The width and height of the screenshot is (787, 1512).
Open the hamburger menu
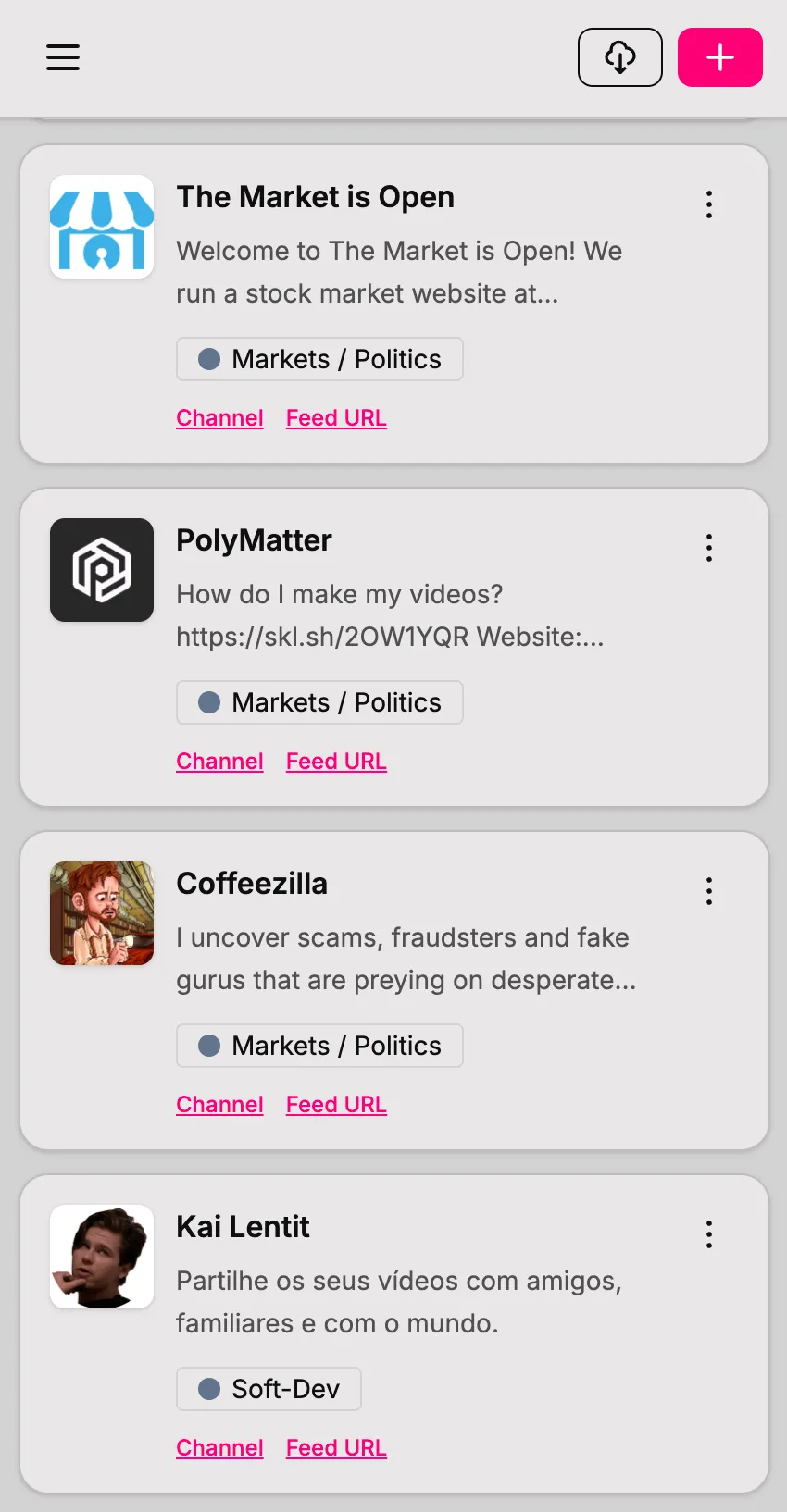[63, 57]
